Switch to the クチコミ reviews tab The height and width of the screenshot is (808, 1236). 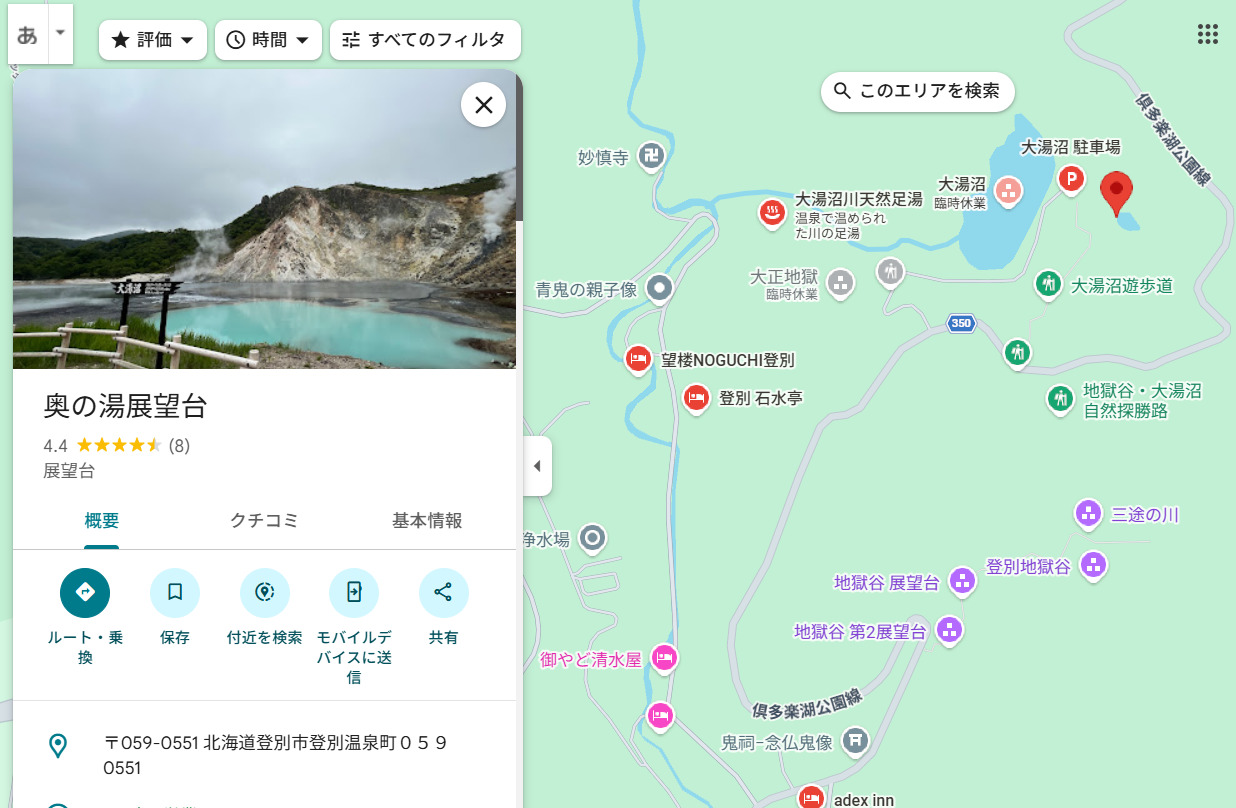point(264,520)
